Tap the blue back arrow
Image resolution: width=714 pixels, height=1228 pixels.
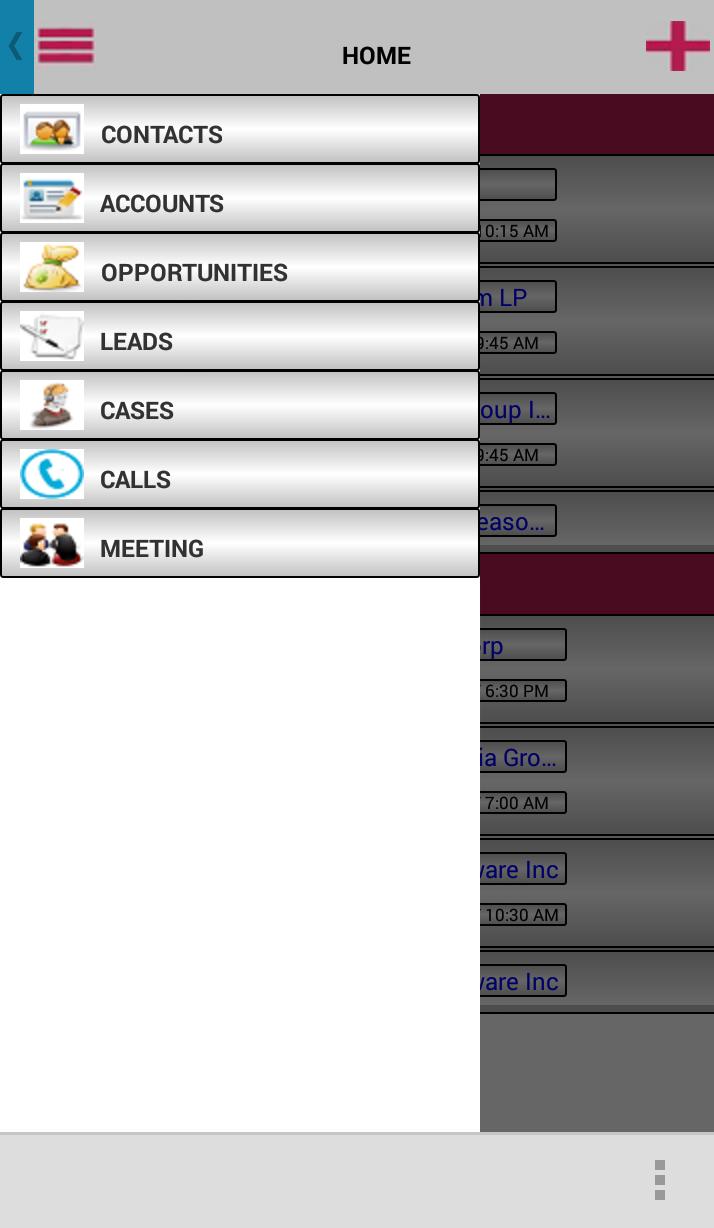[16, 46]
